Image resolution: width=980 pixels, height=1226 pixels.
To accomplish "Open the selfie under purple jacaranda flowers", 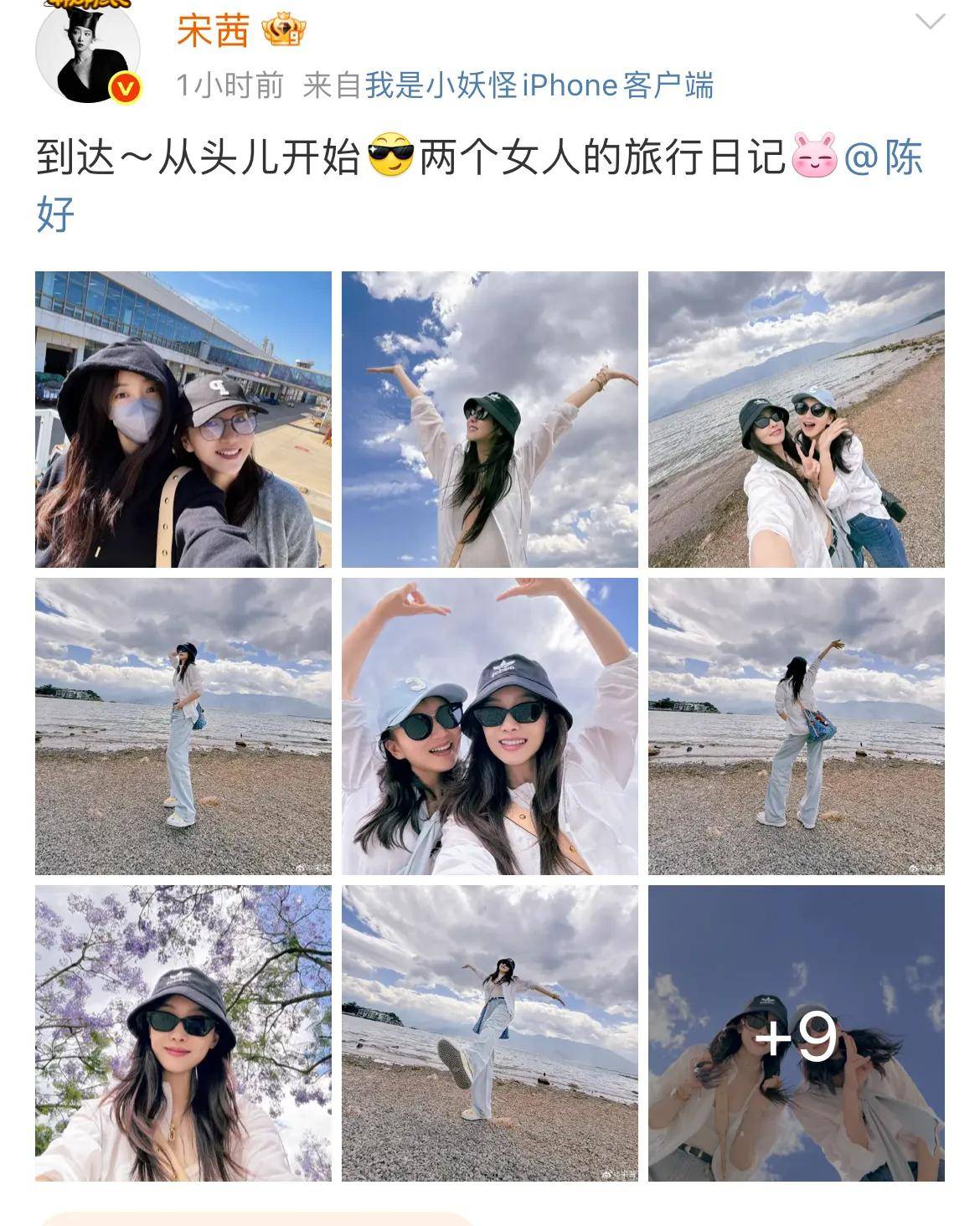I will pos(183,1033).
